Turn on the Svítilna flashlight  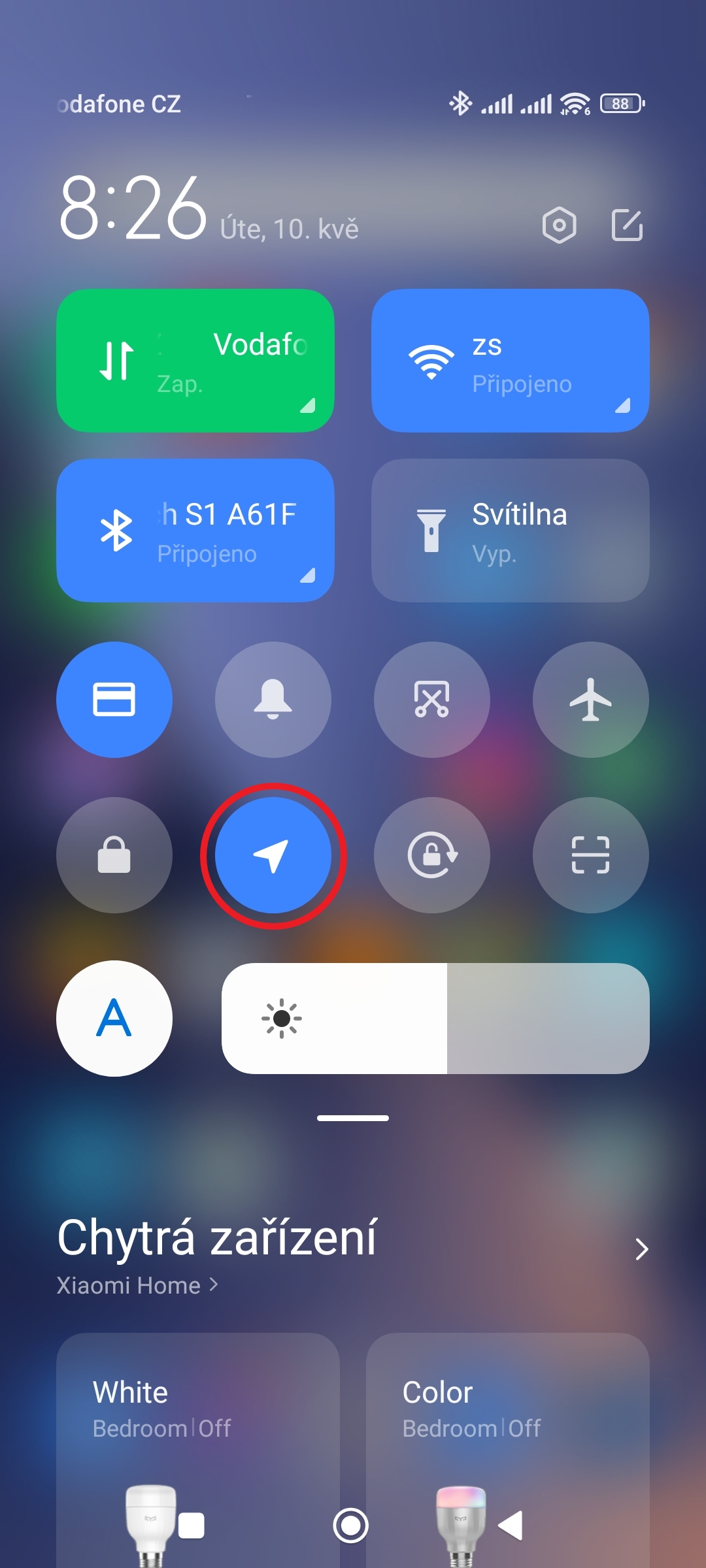pos(510,531)
